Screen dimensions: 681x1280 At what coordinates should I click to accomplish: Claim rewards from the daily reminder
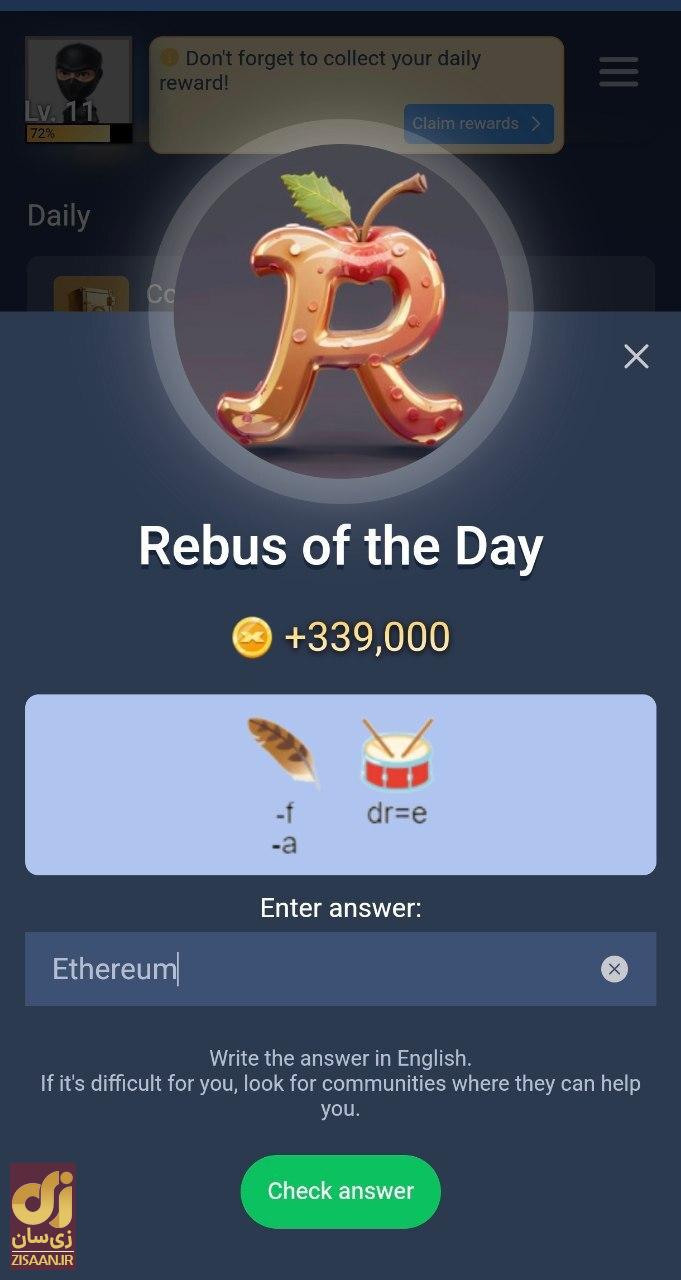click(478, 124)
